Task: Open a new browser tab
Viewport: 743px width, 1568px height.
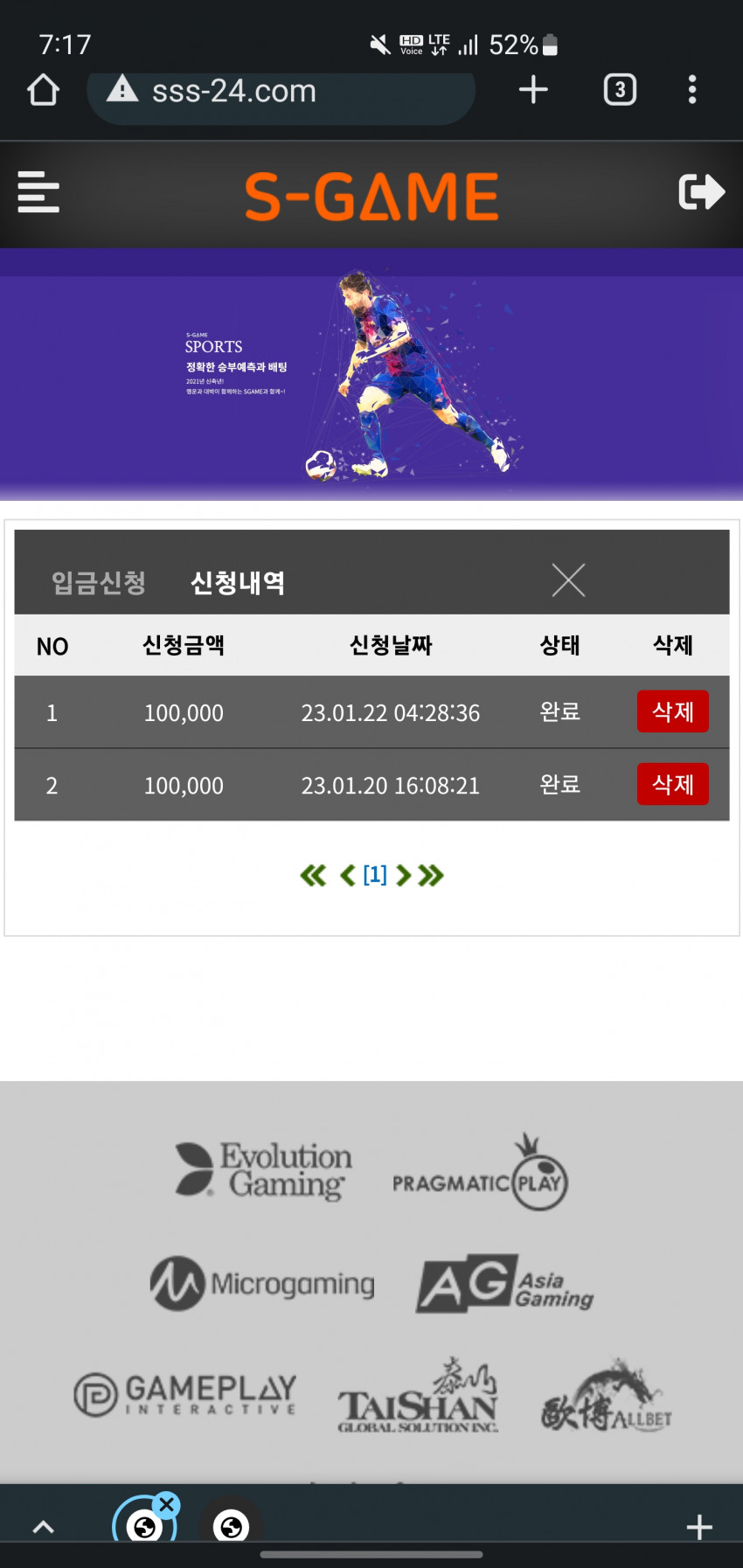Action: pyautogui.click(x=533, y=90)
